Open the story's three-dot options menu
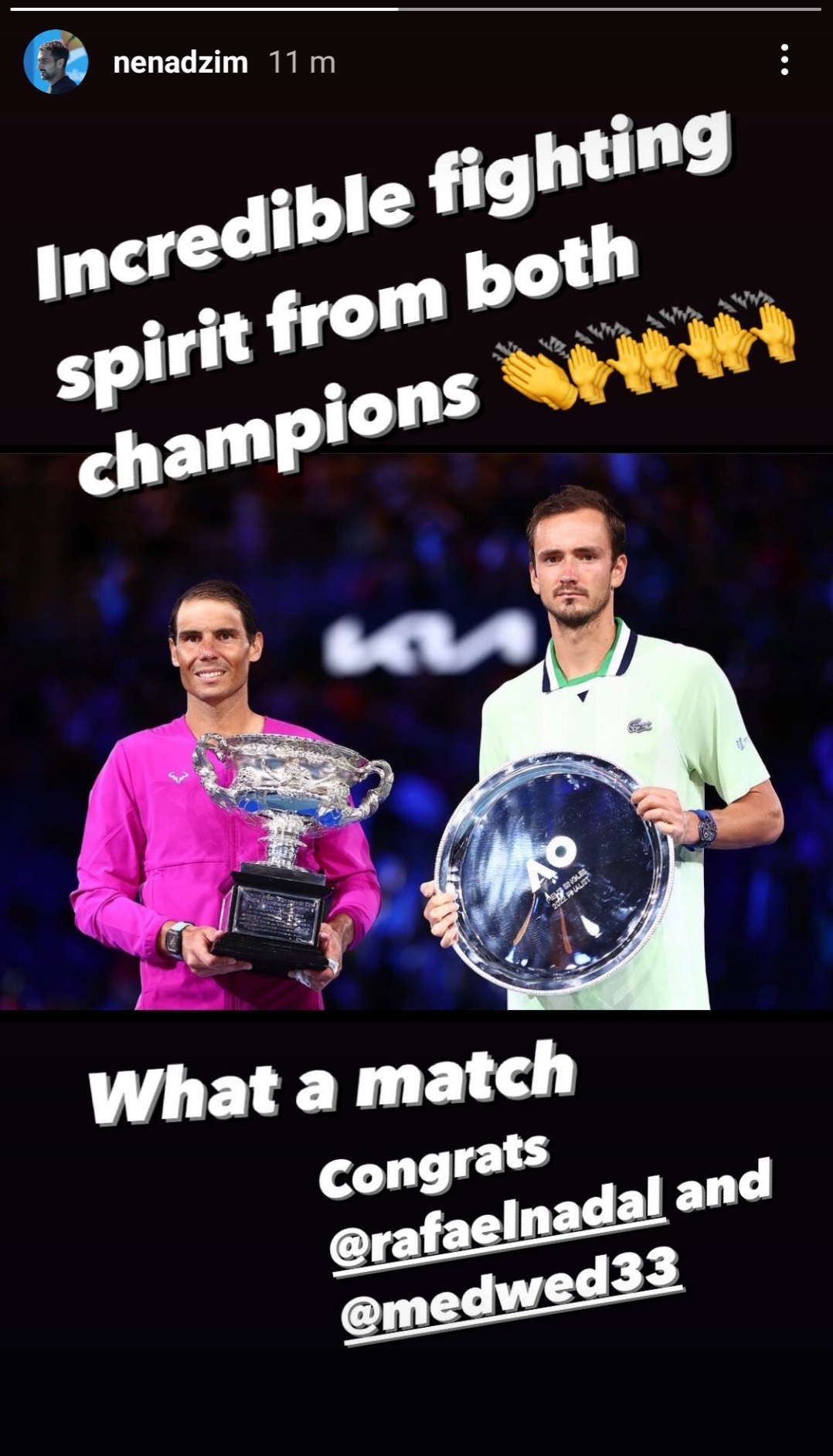Viewport: 833px width, 1456px height. click(784, 60)
